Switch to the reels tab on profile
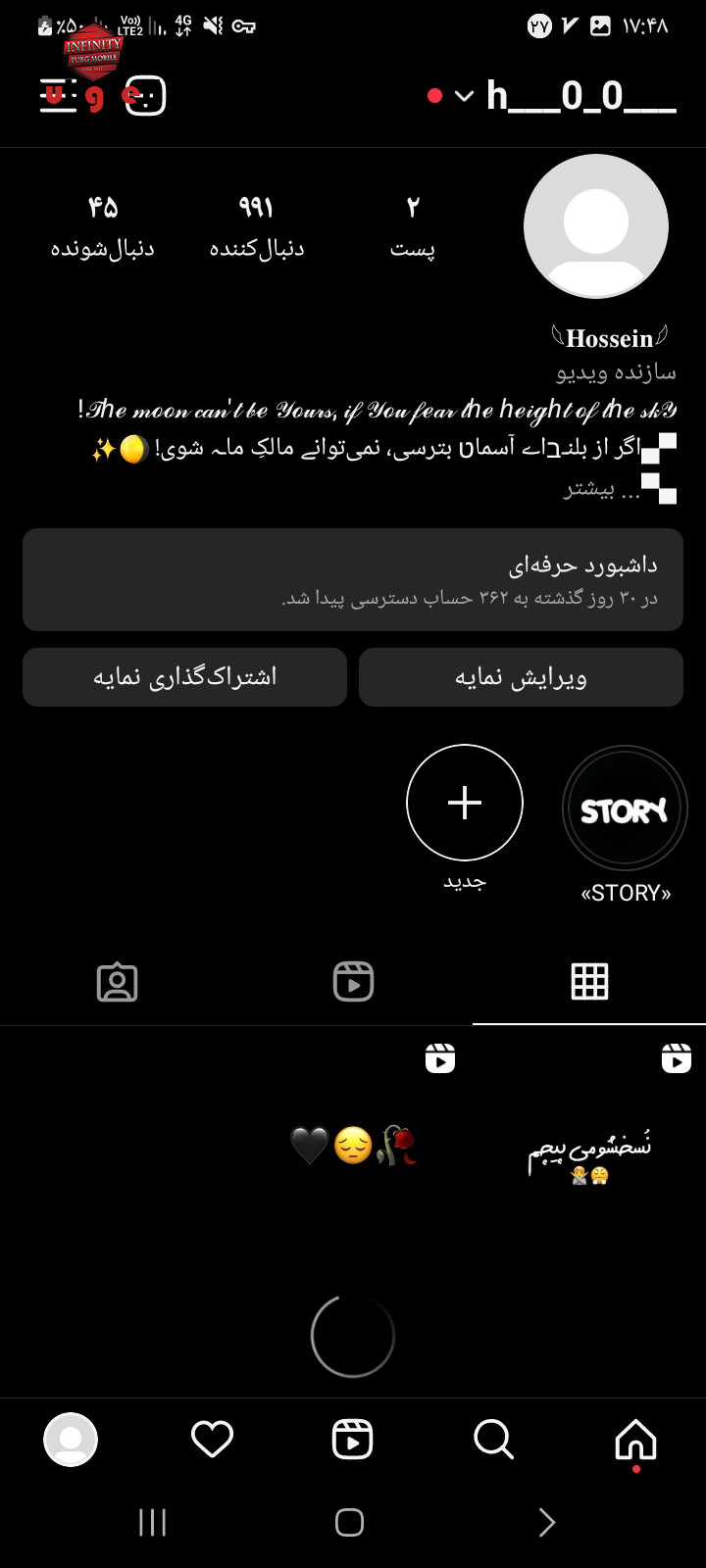706x1568 pixels. tap(353, 981)
